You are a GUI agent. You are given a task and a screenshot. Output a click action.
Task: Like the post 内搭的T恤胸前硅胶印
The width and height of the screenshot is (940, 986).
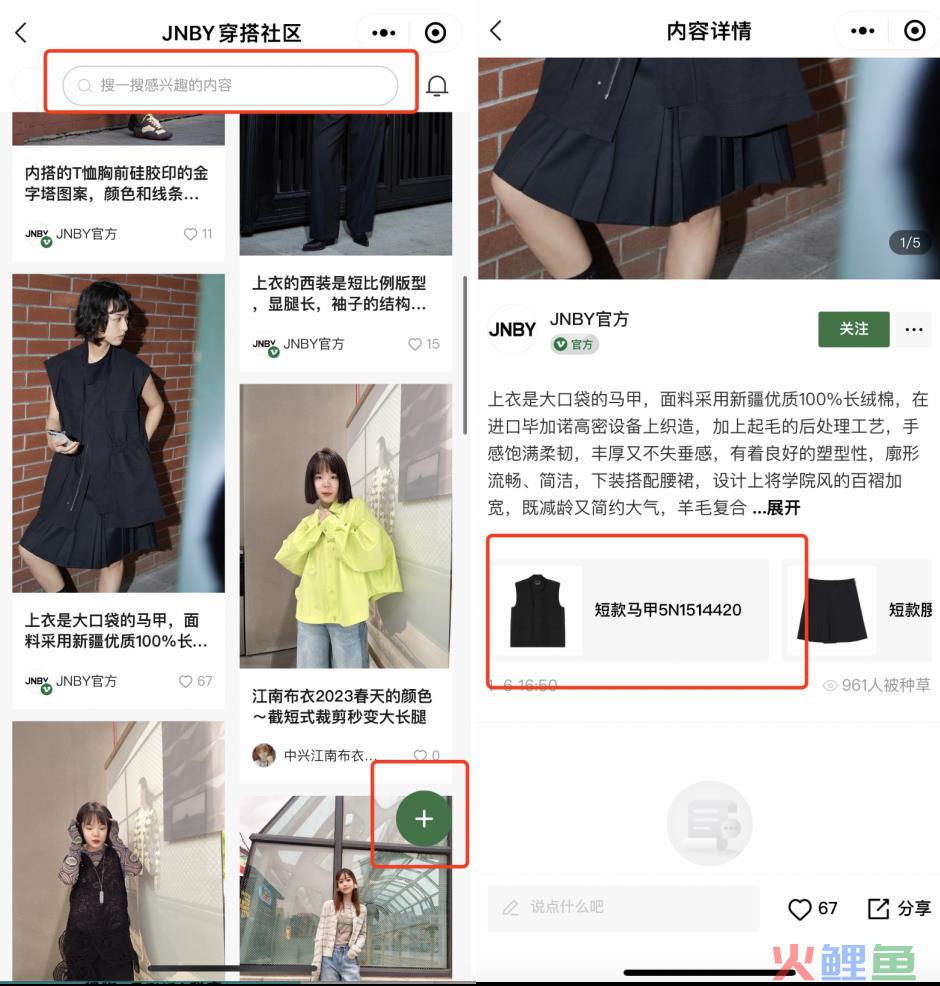pyautogui.click(x=198, y=234)
